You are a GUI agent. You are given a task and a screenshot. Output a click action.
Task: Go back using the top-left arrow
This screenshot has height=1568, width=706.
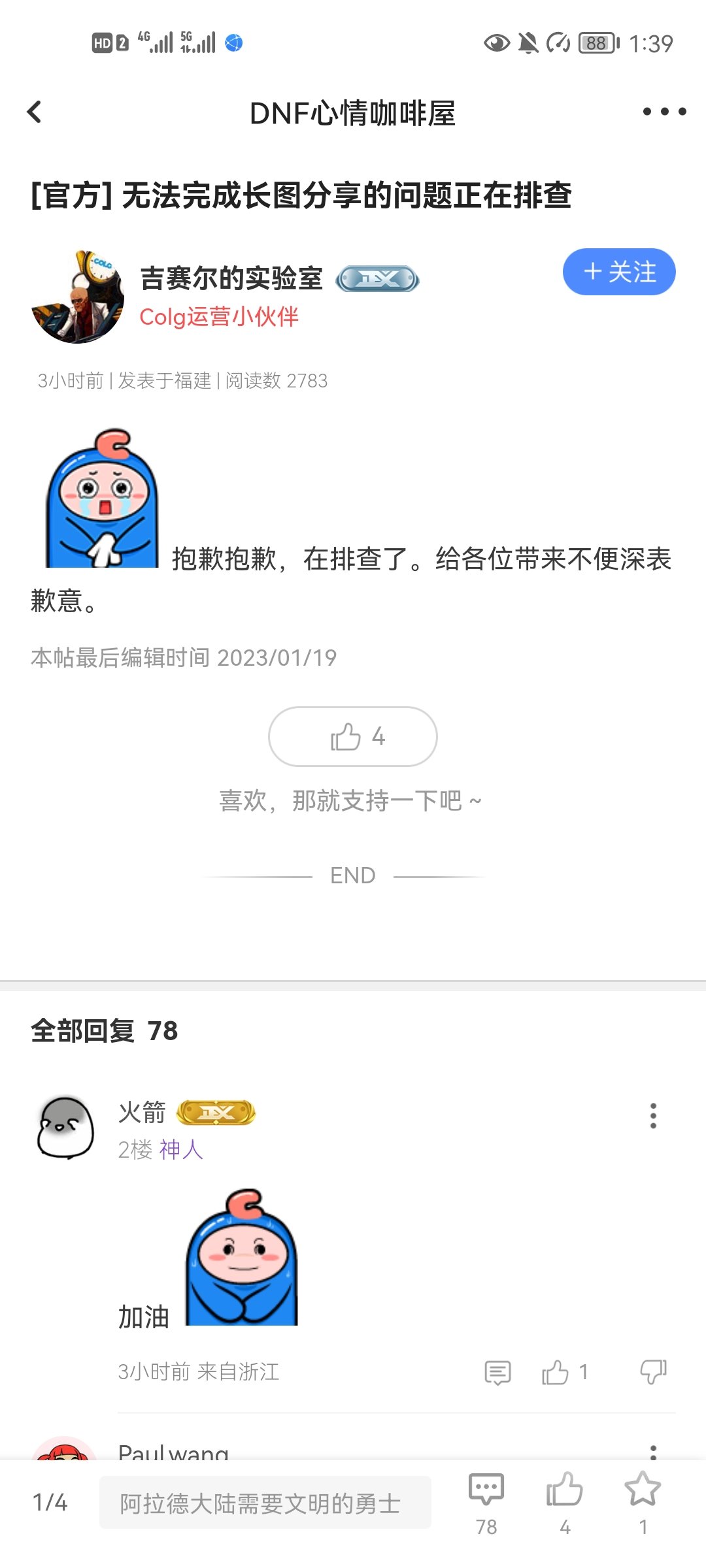35,112
